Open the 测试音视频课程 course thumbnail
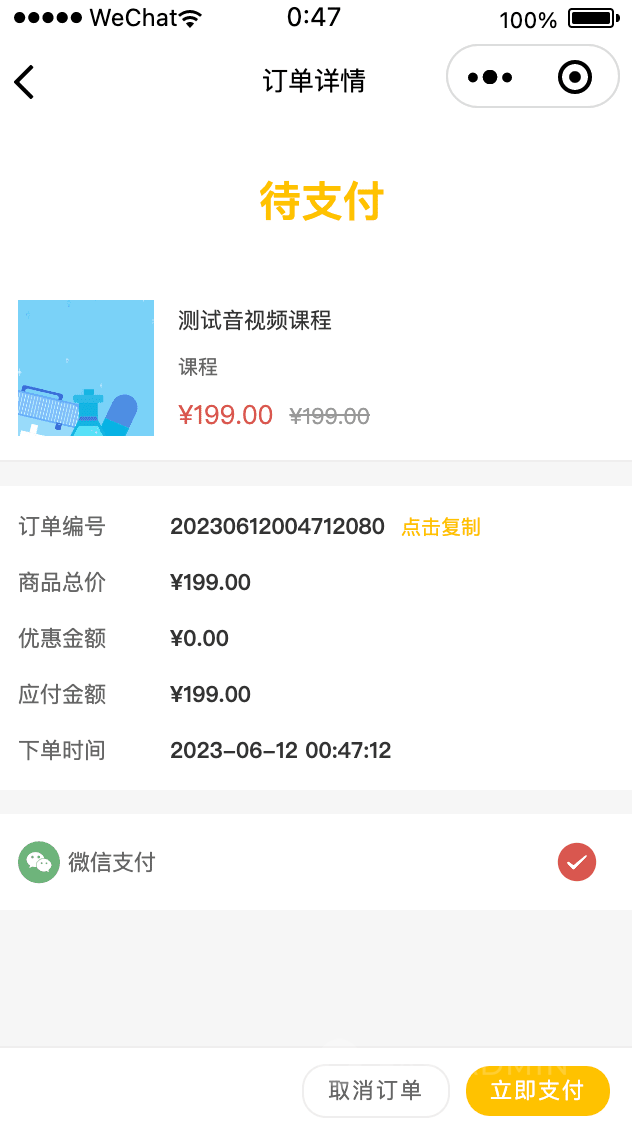The image size is (632, 1128). 86,368
